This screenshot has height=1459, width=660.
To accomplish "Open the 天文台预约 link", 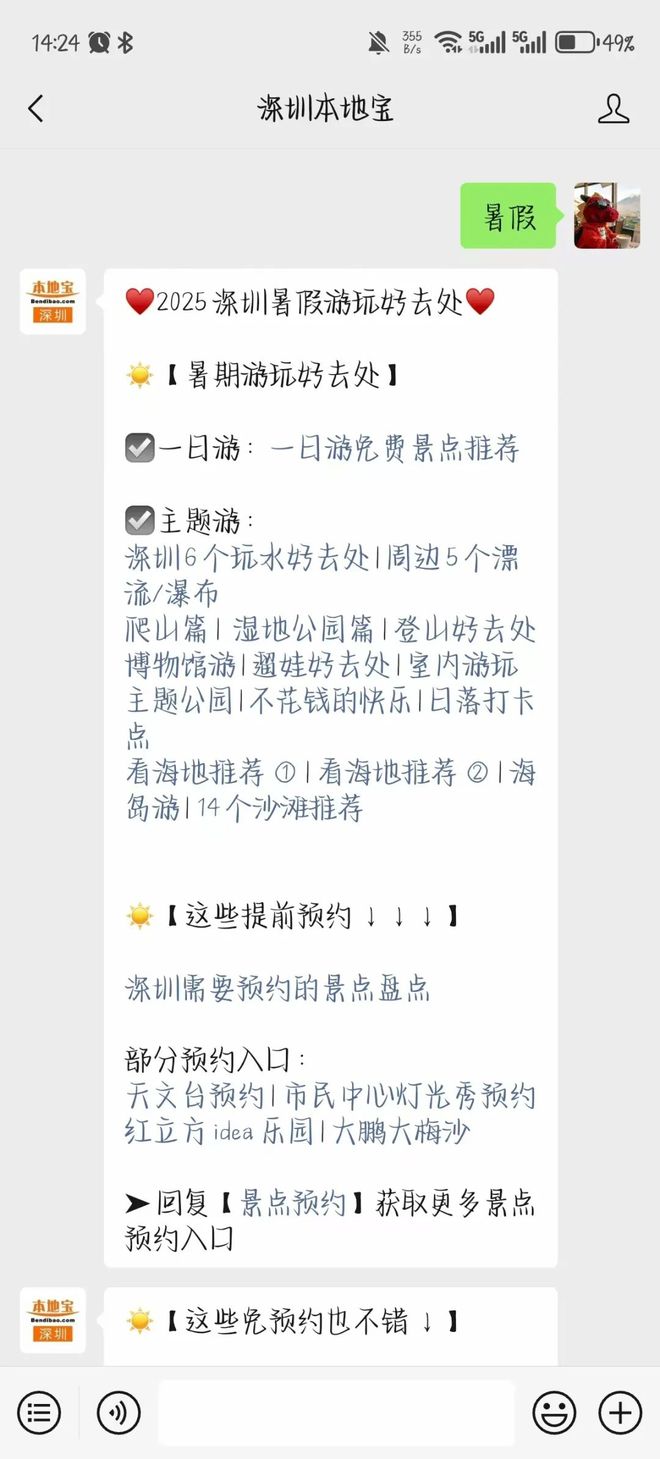I will coord(195,1096).
